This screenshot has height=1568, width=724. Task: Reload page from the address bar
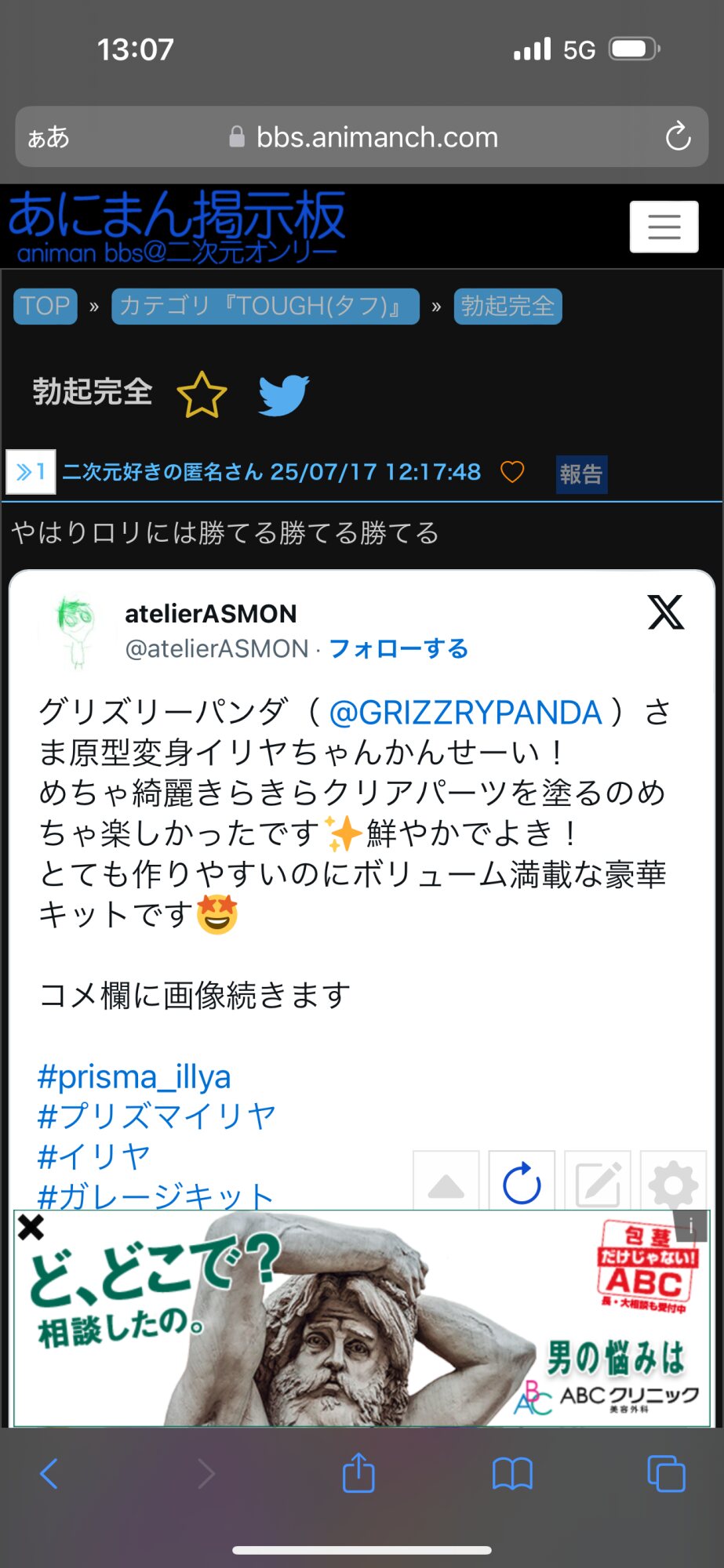[678, 137]
